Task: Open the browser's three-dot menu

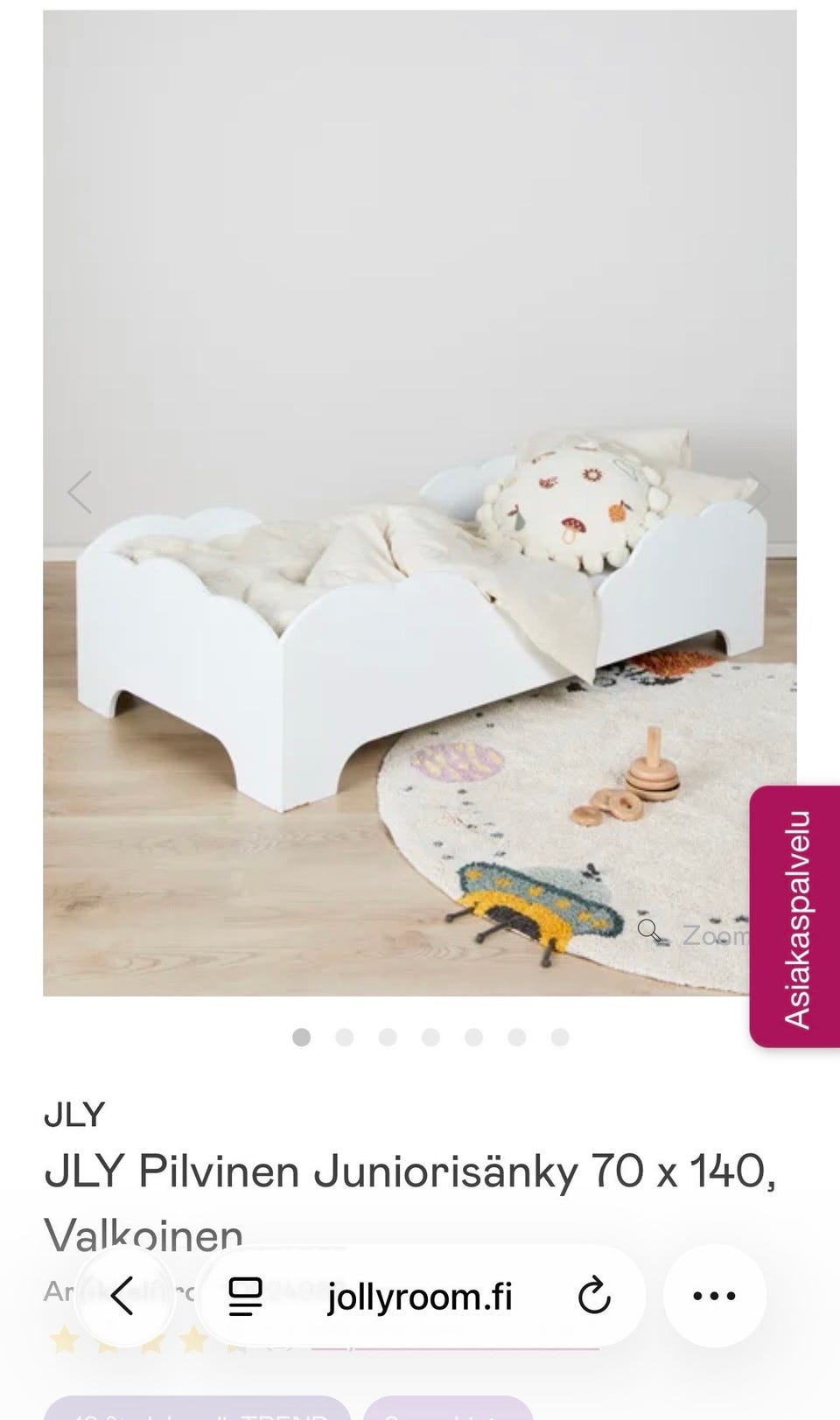Action: 714,1296
